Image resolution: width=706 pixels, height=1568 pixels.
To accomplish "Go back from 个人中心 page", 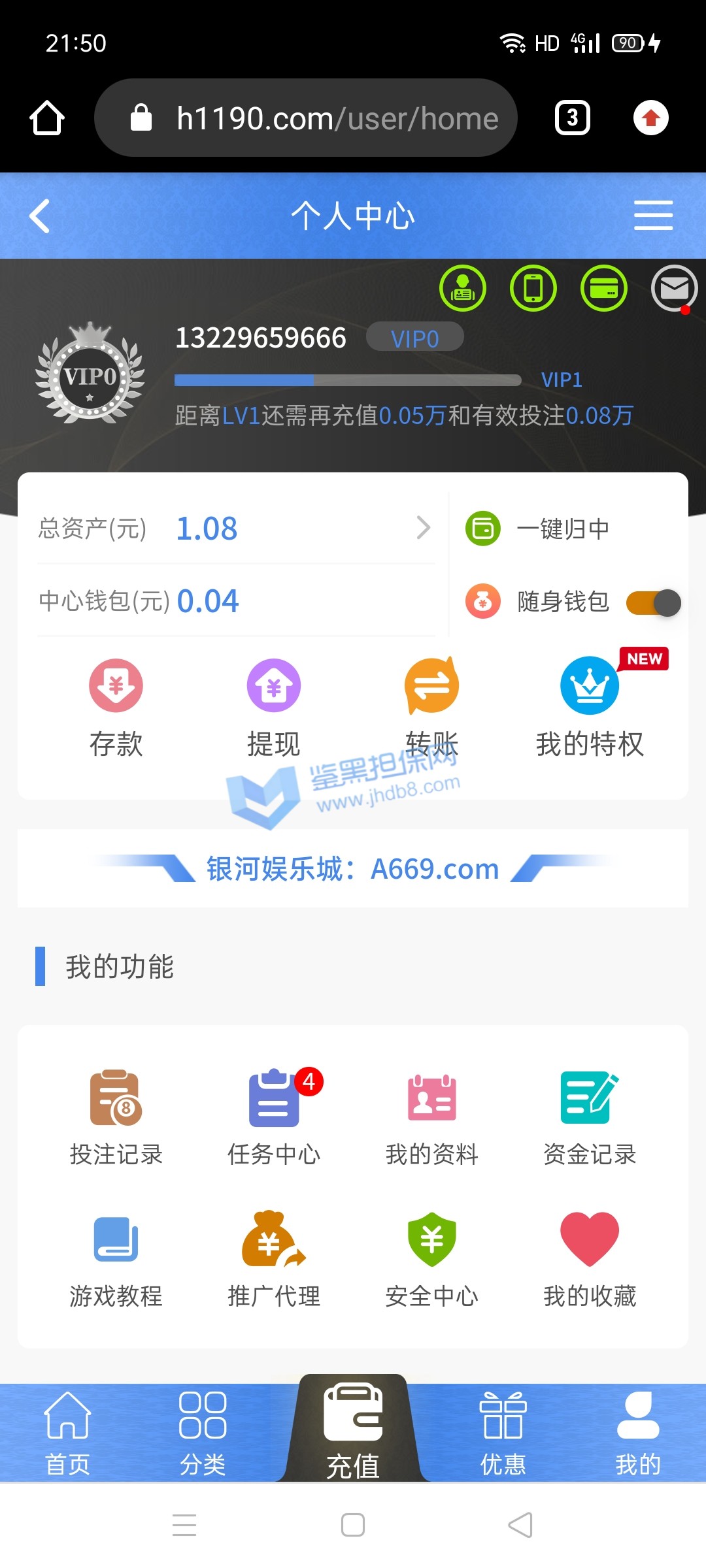I will click(x=41, y=216).
